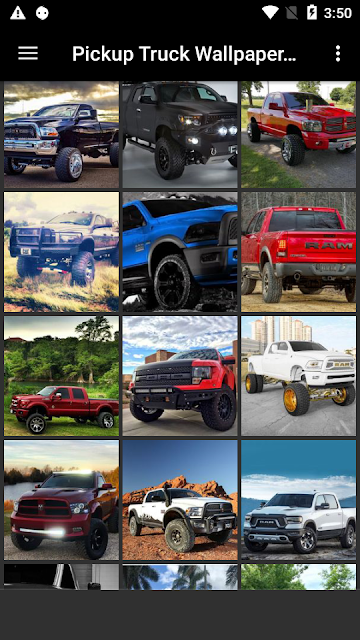Select the white Ram with gold wheels wallpaper

[298, 376]
